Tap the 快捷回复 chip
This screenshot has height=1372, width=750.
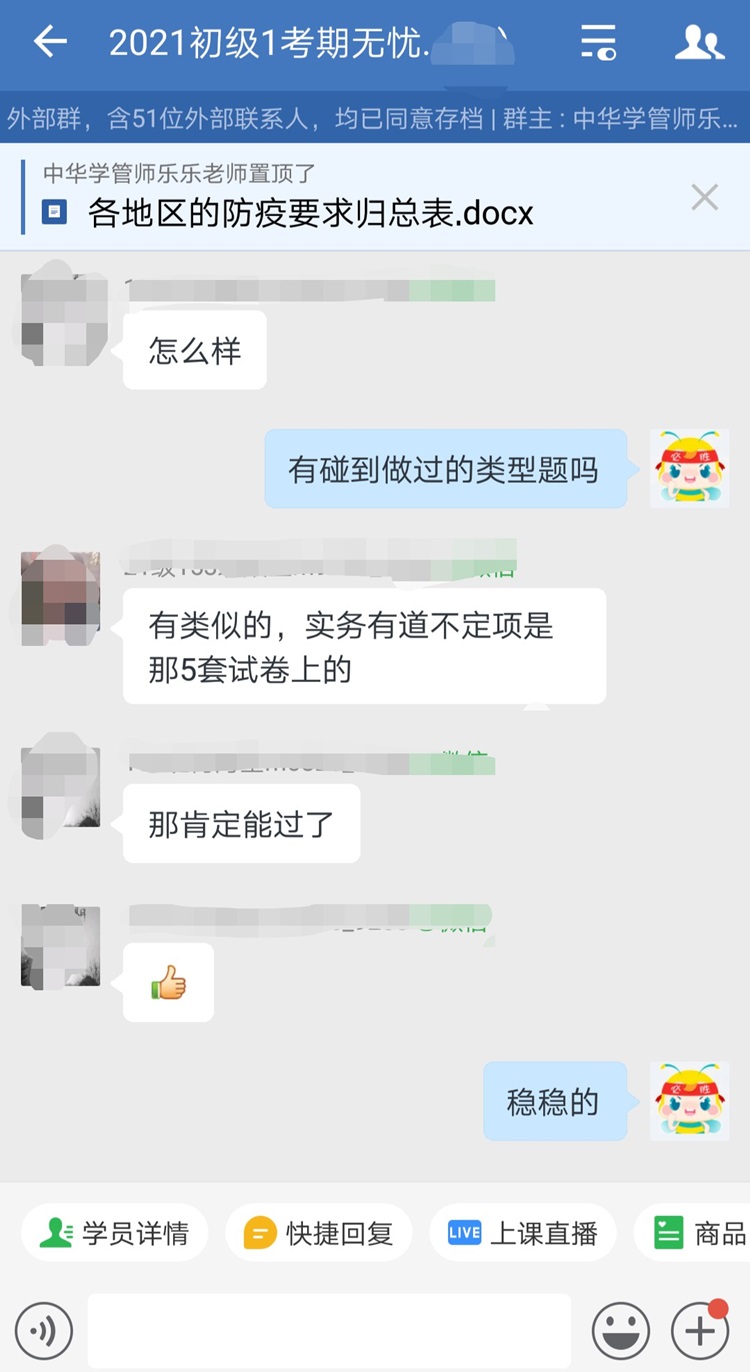[319, 1233]
